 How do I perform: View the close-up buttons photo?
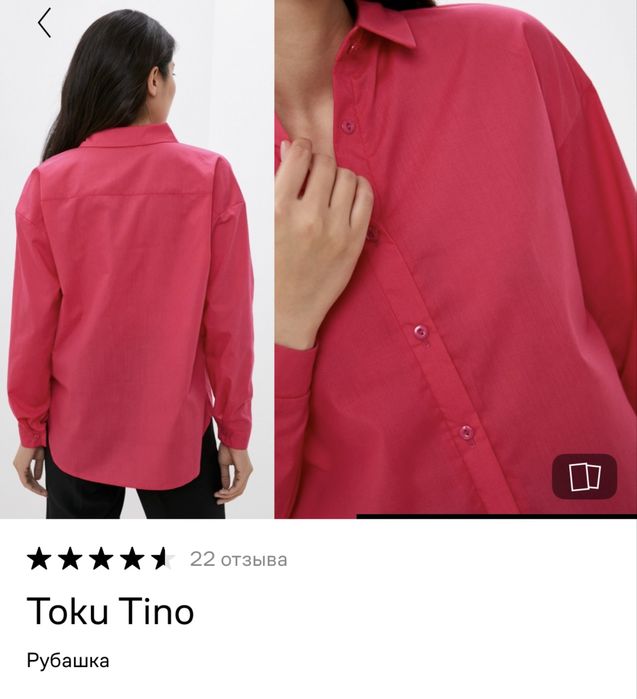455,250
